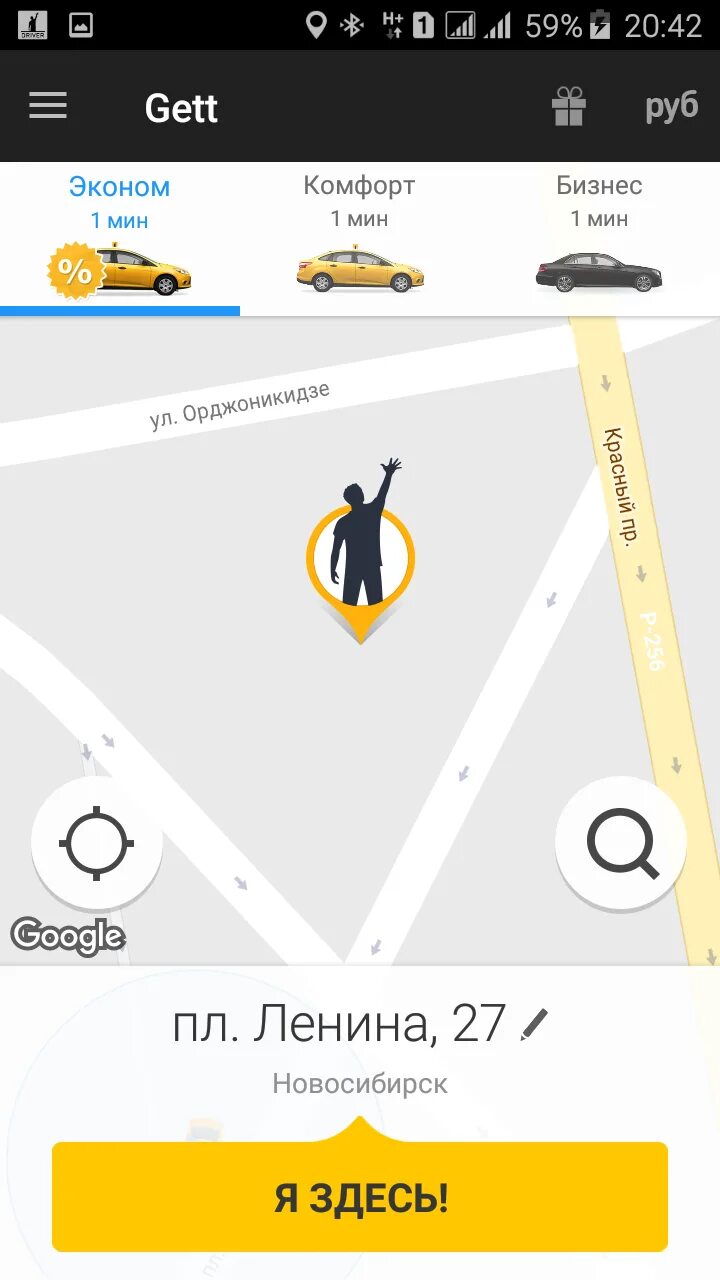The height and width of the screenshot is (1280, 720).
Task: Edit the pickup address пл. Ленина, 27
Action: pos(536,1025)
